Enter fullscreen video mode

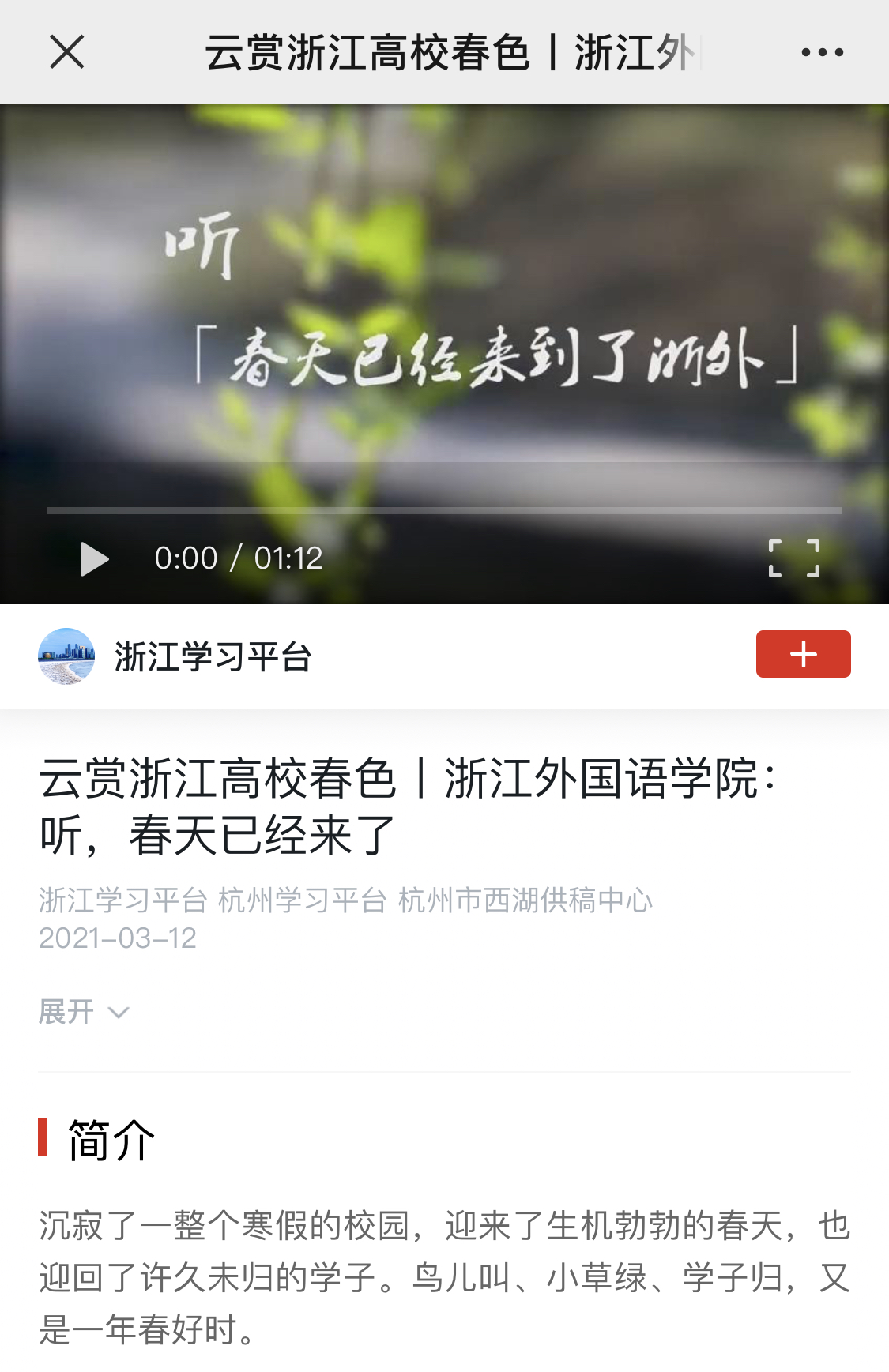[x=793, y=558]
